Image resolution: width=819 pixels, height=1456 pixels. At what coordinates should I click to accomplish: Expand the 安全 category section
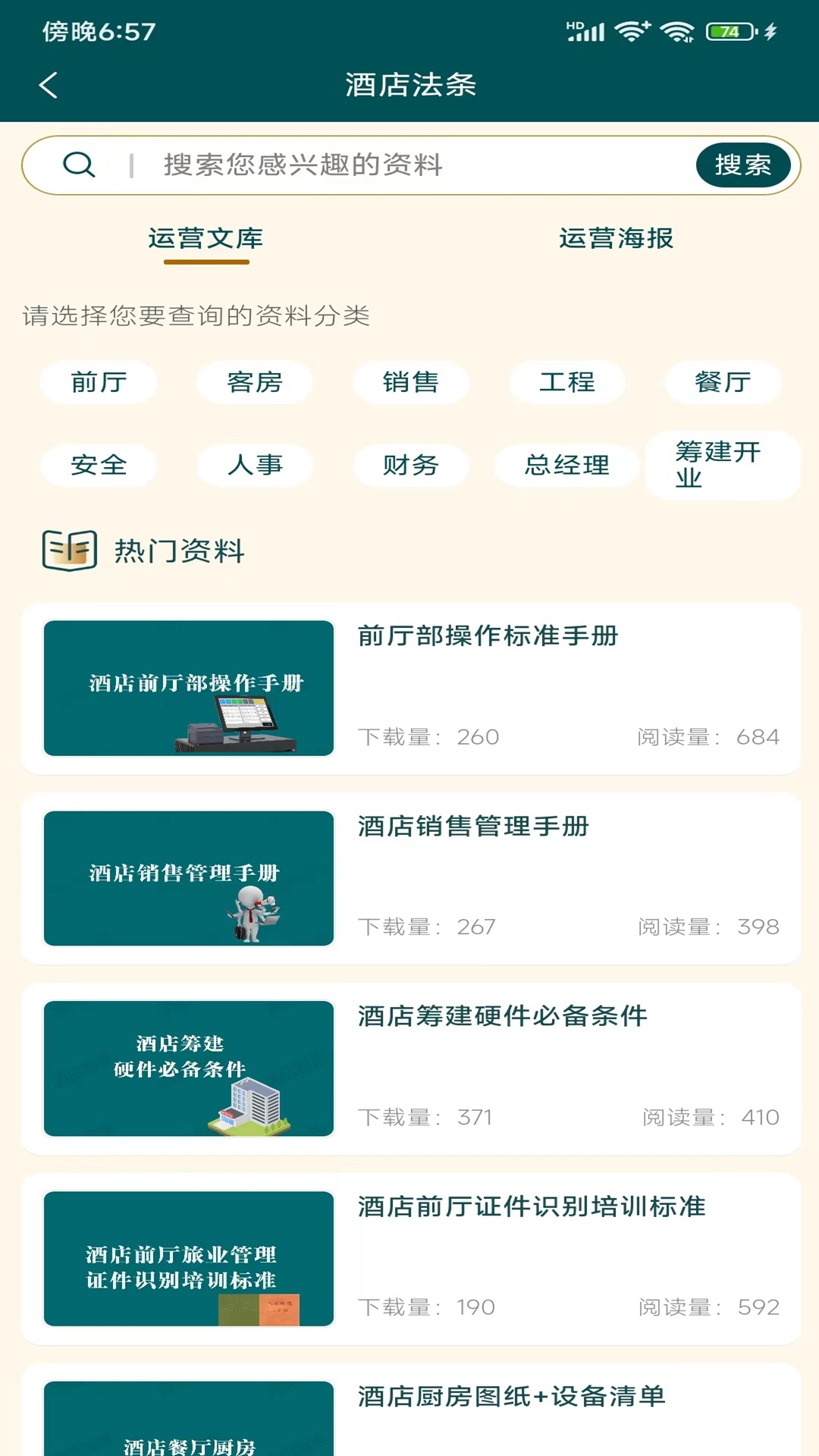(x=99, y=466)
